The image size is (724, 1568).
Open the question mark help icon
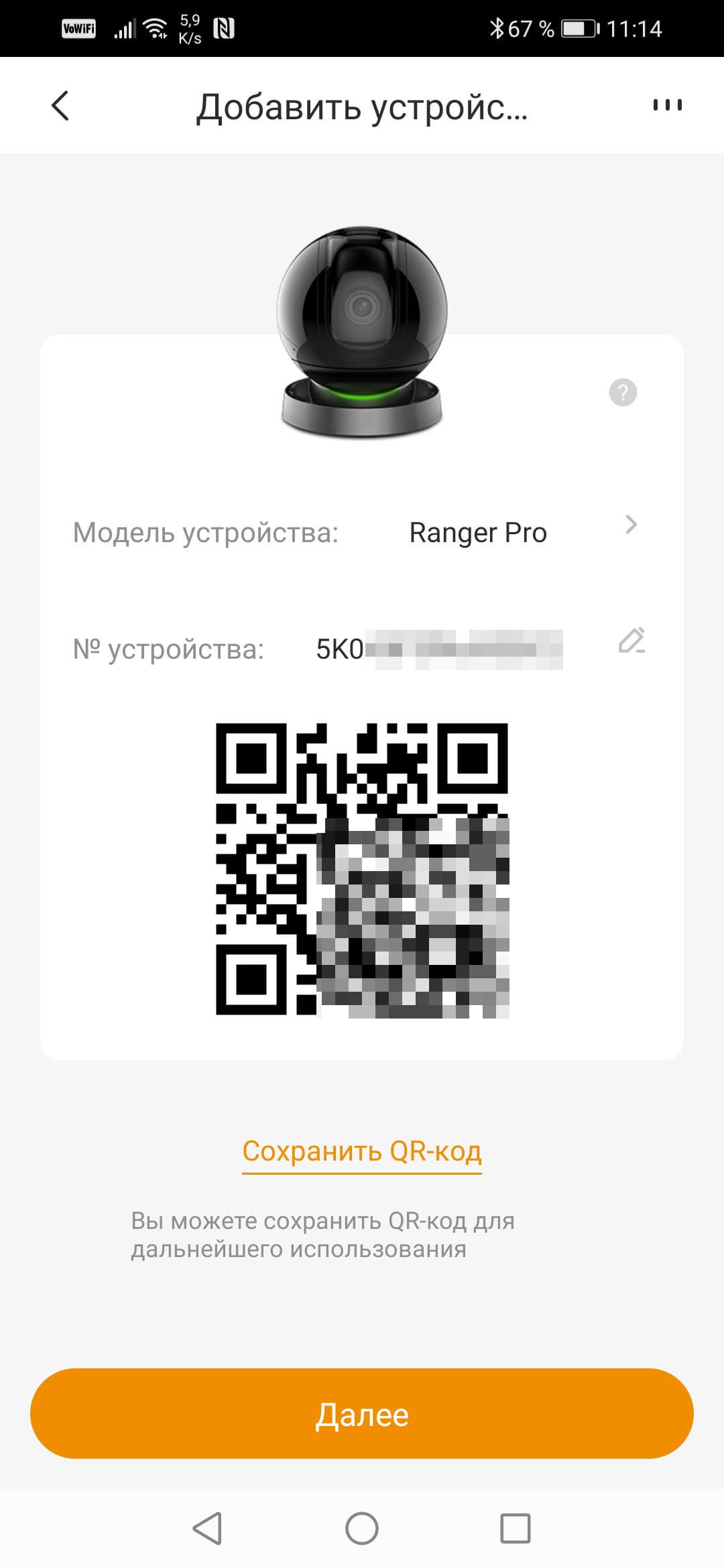[x=623, y=392]
